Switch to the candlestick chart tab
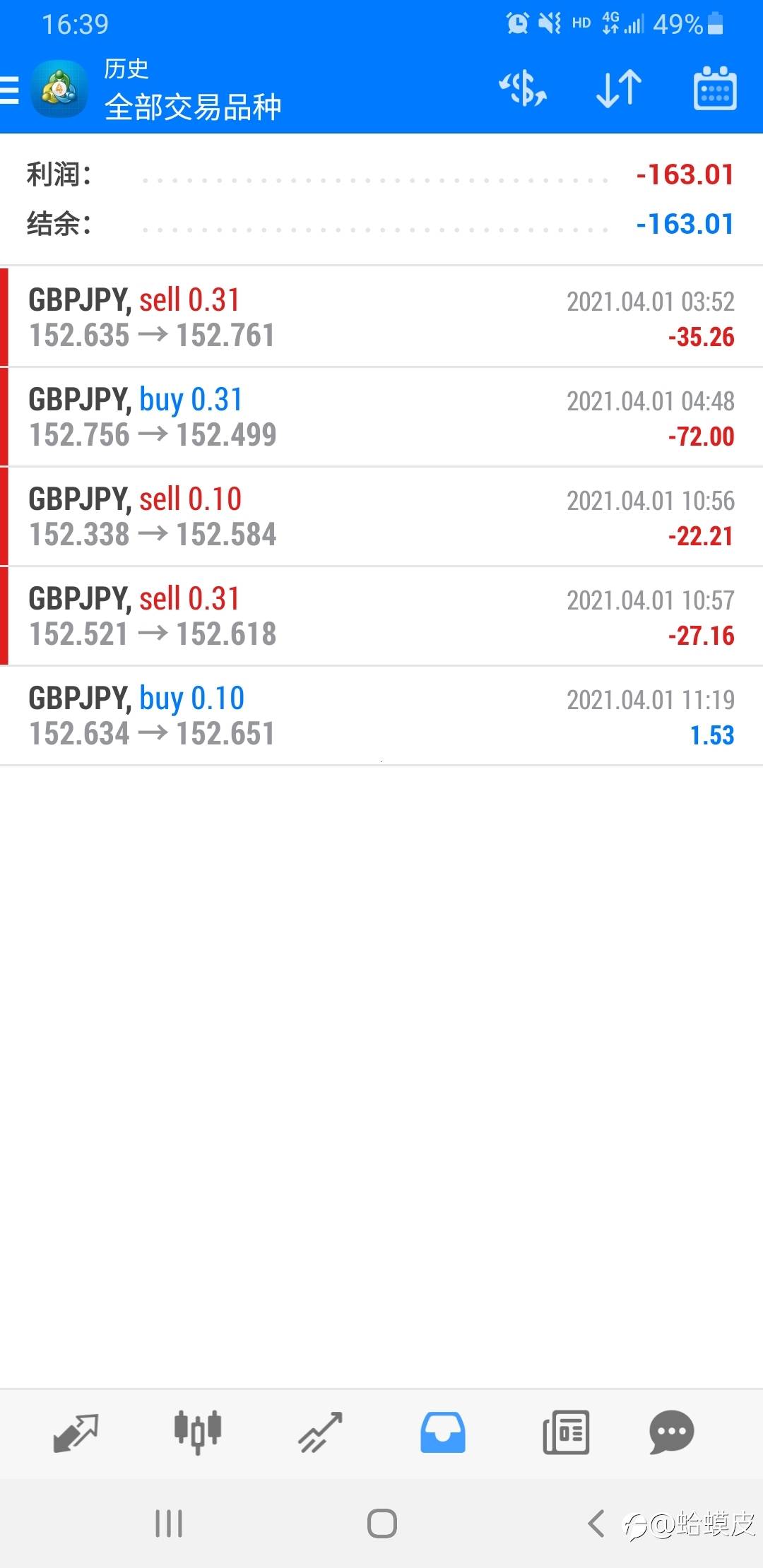This screenshot has height=1568, width=763. pyautogui.click(x=198, y=1432)
